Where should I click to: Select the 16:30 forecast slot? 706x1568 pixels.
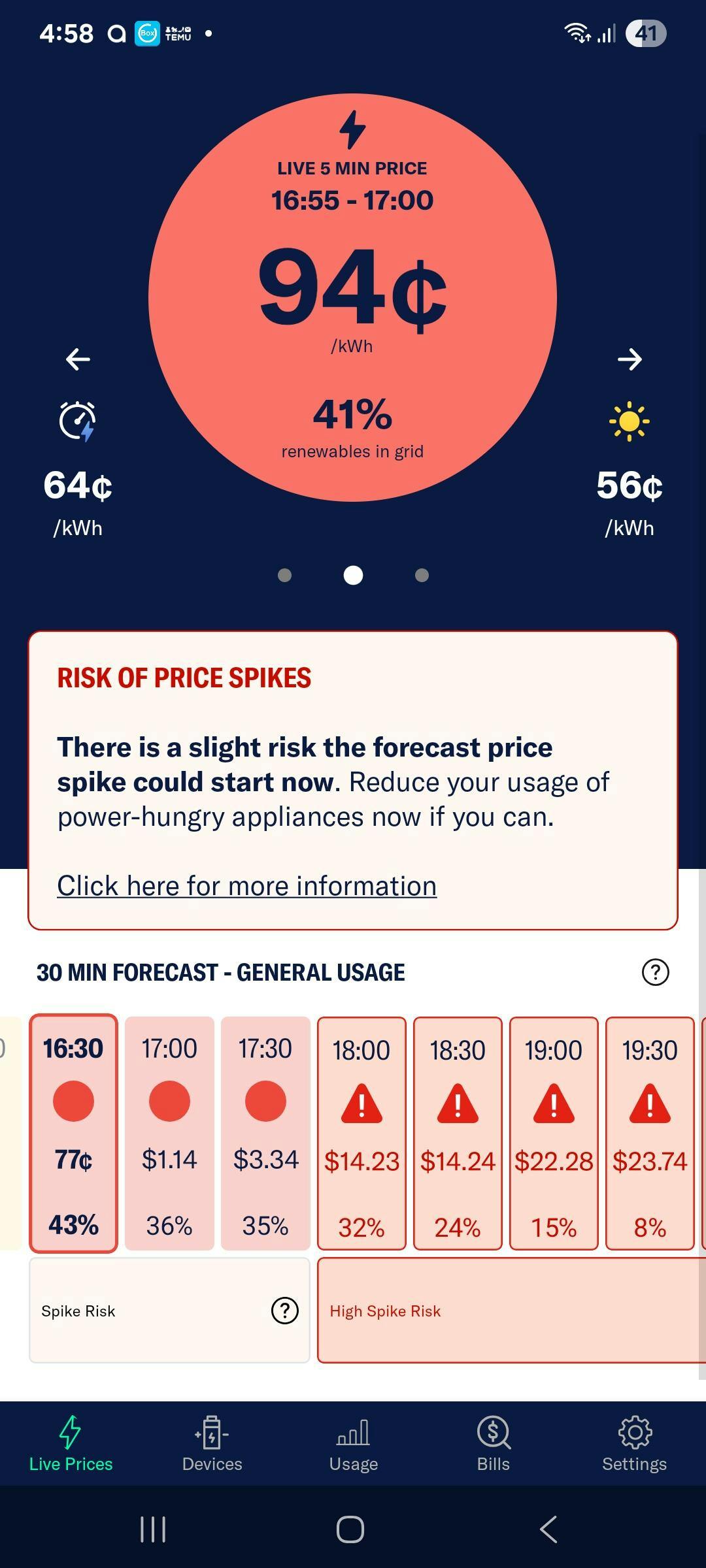coord(73,1133)
